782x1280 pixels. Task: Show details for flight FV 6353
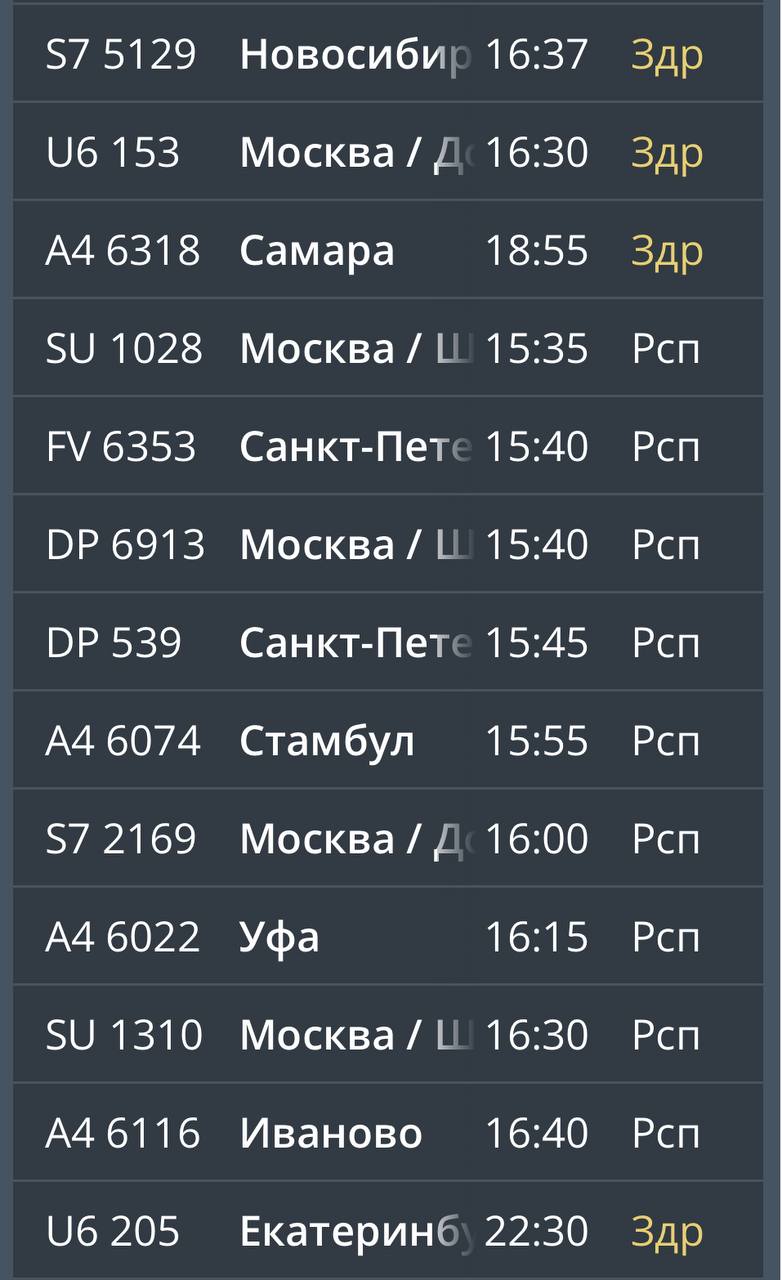(388, 446)
